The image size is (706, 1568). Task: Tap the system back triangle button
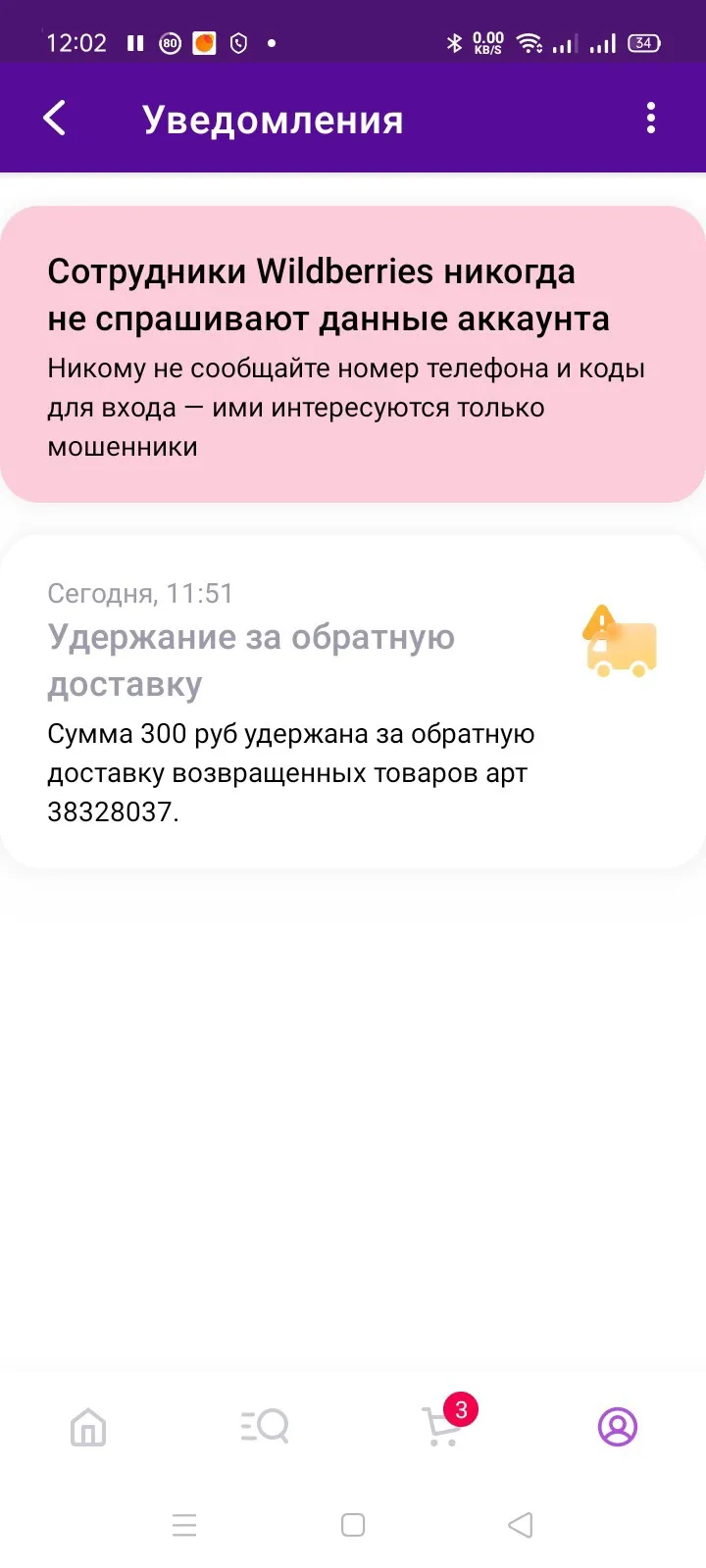tap(521, 1525)
